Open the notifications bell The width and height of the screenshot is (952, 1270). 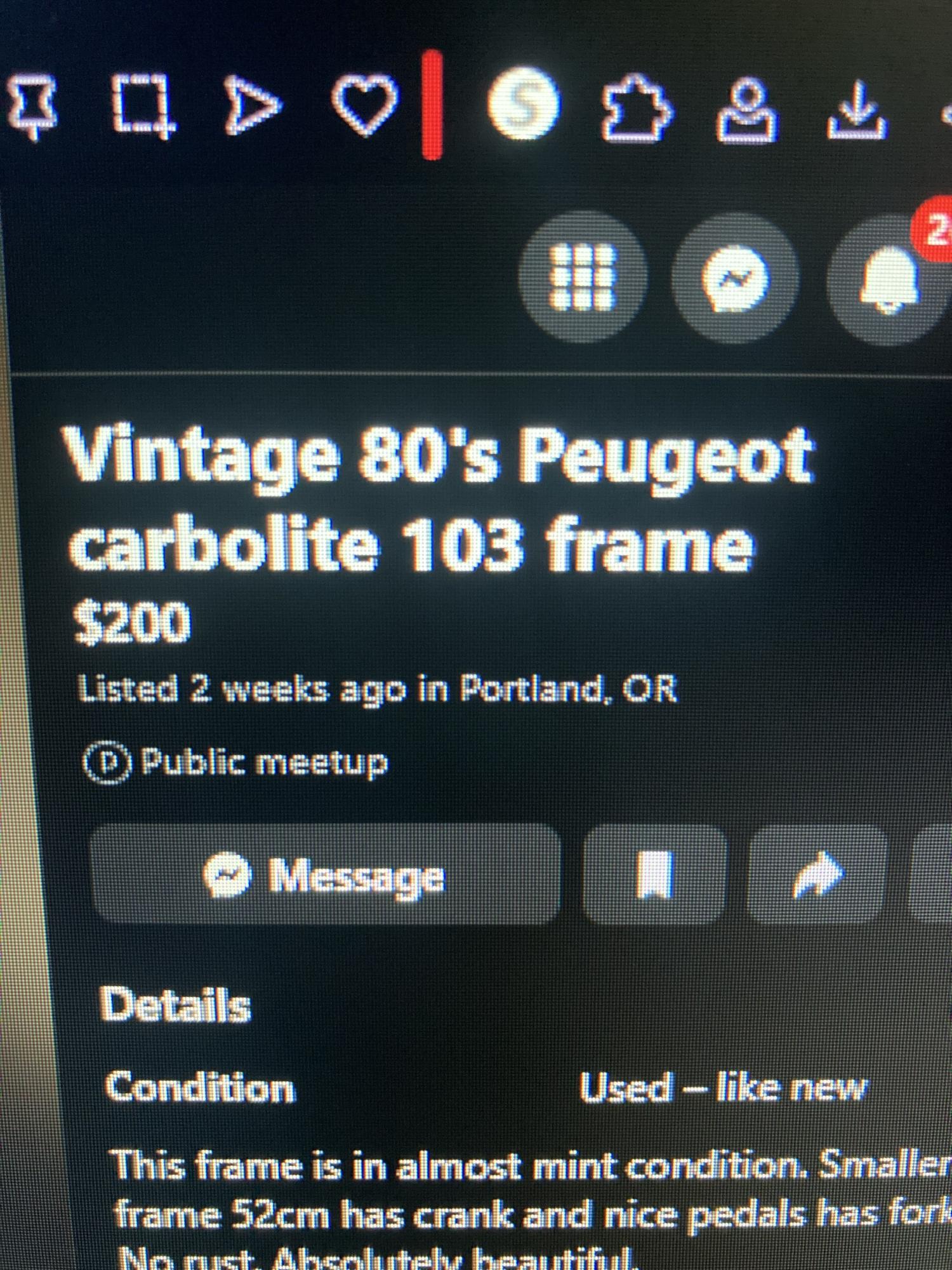click(889, 281)
